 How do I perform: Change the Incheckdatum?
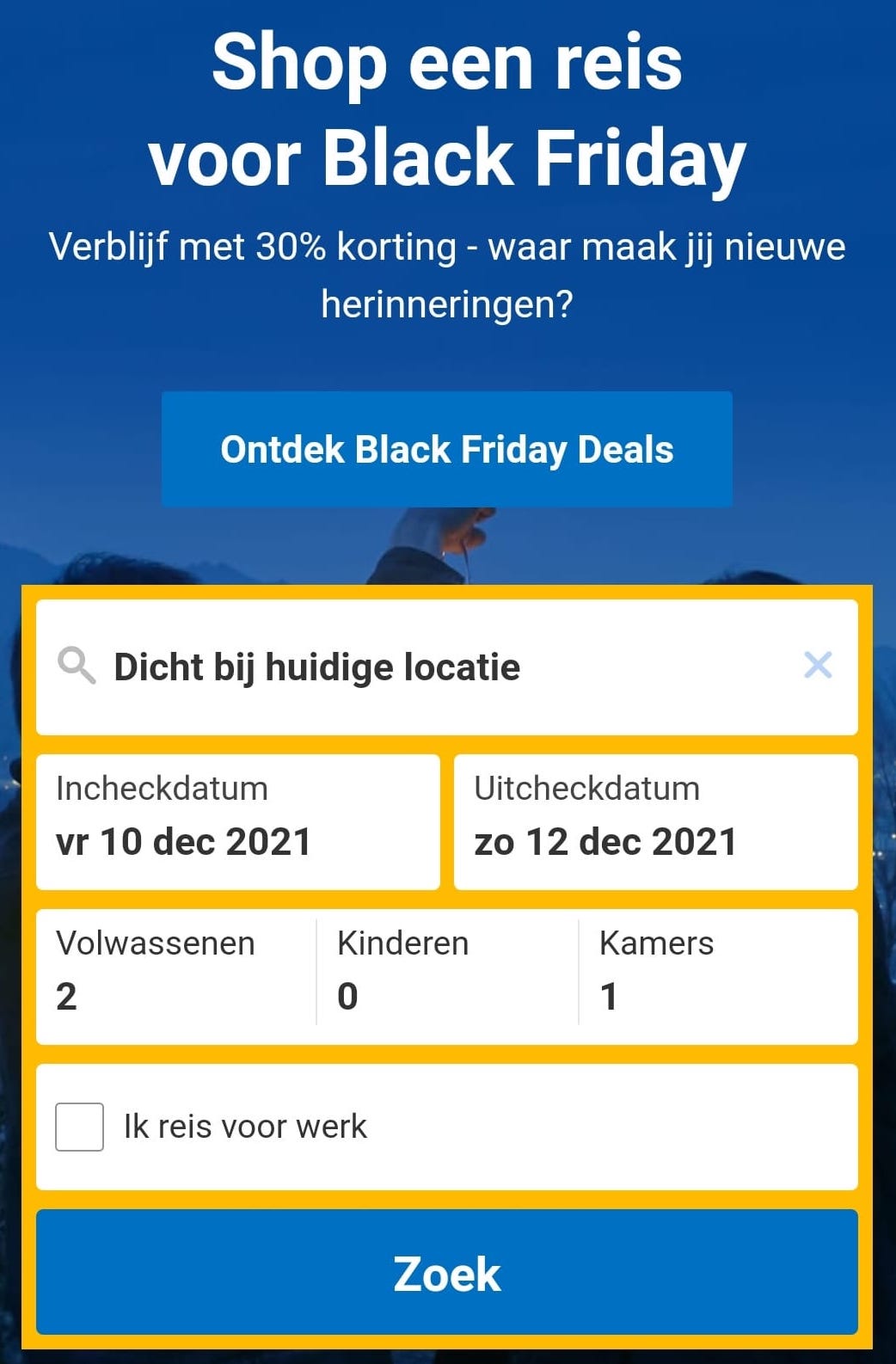point(238,821)
